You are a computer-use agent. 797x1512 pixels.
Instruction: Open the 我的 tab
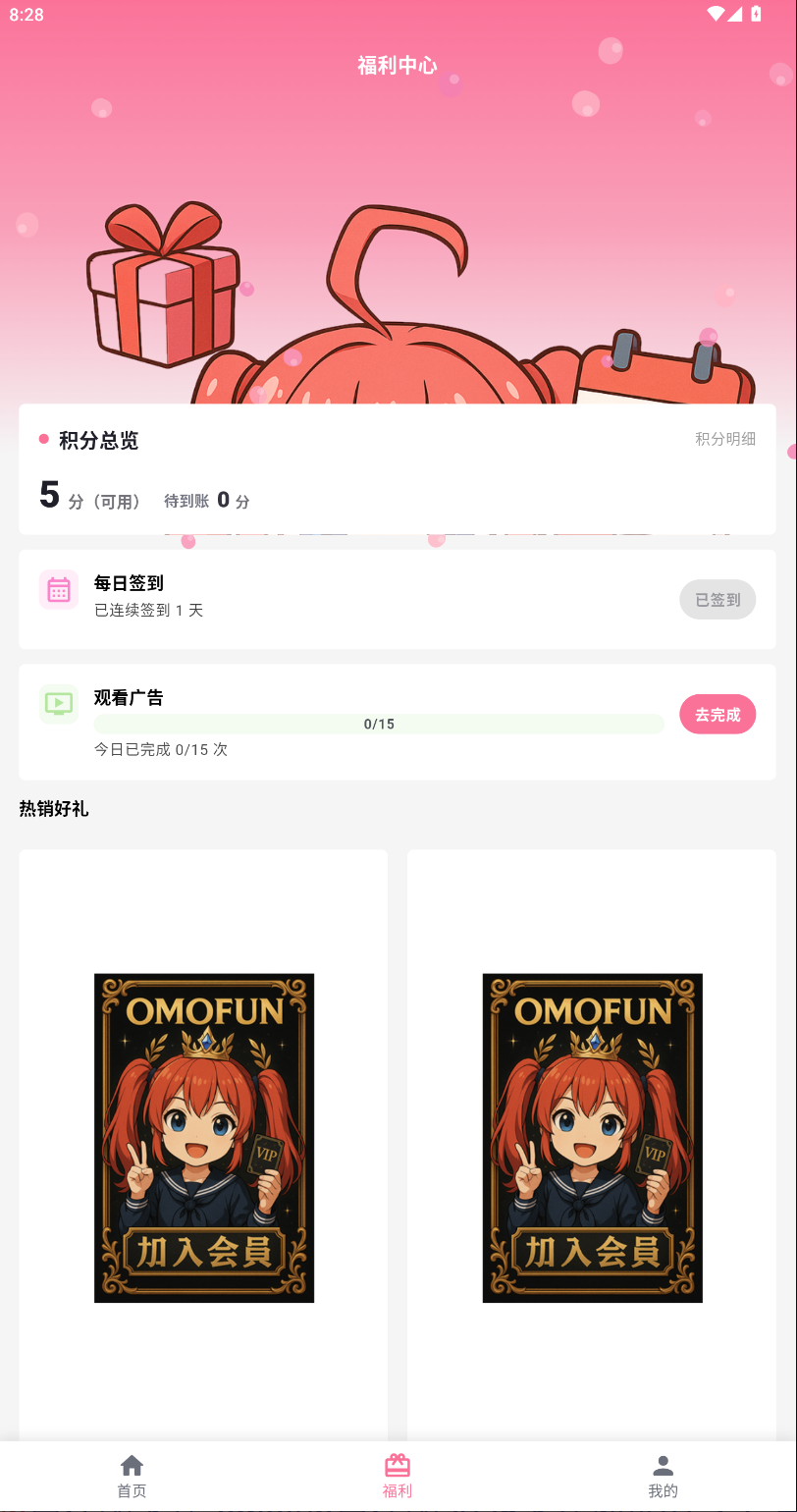pyautogui.click(x=664, y=1476)
